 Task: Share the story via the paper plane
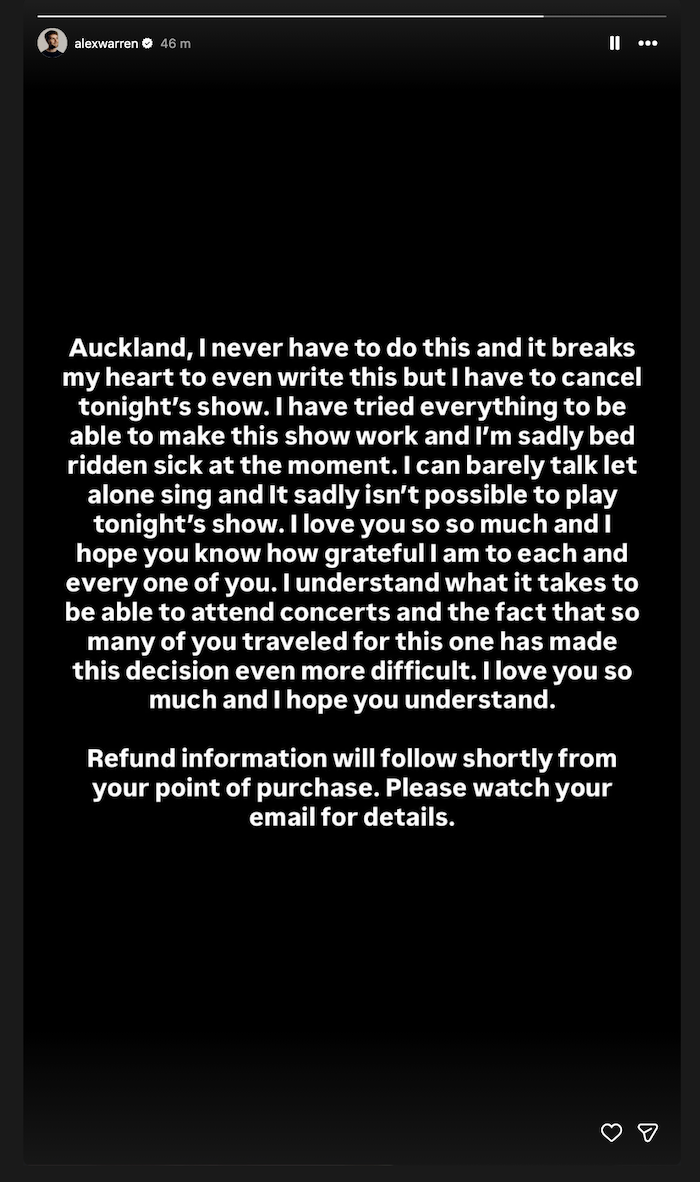click(648, 1132)
